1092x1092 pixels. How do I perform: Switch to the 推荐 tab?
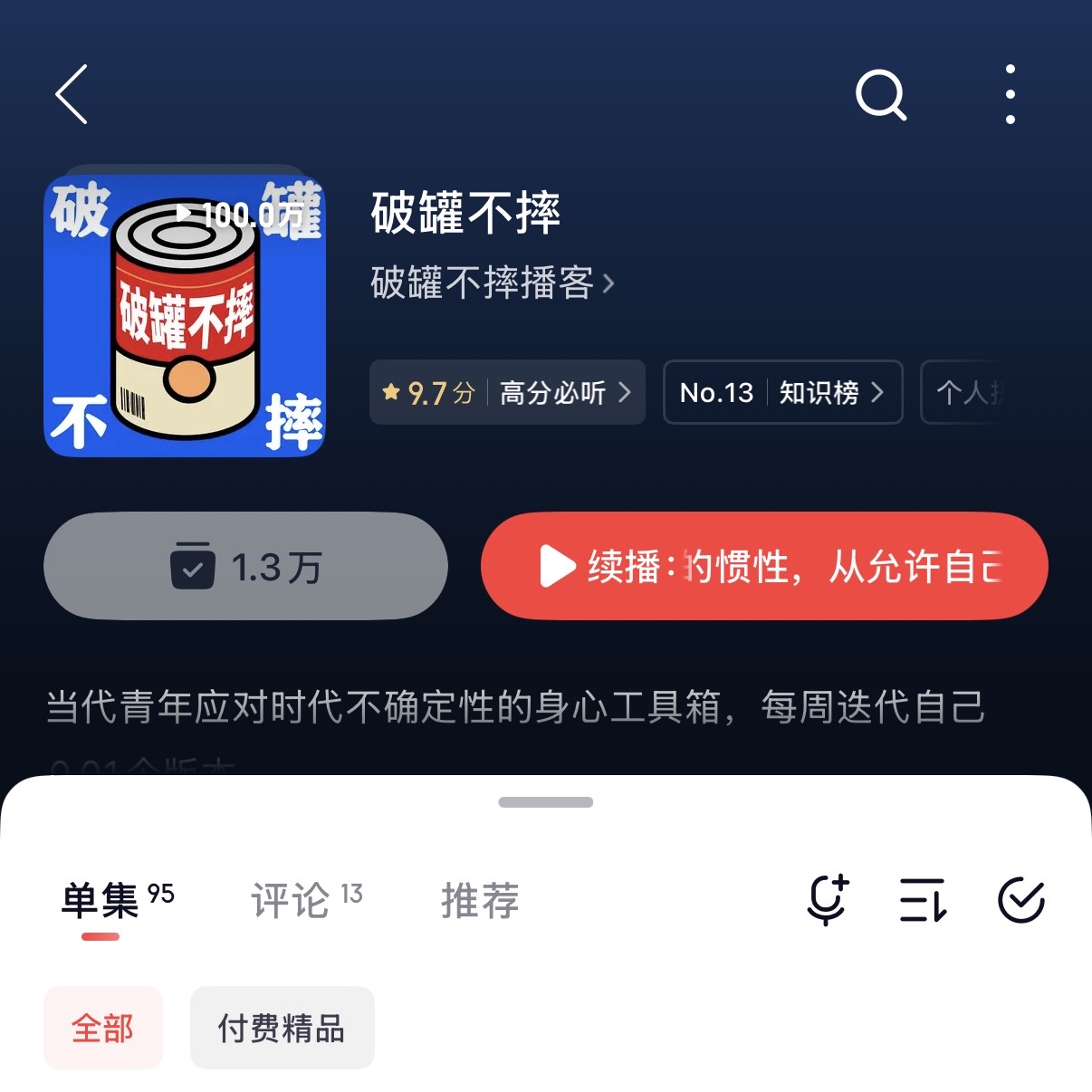tap(480, 900)
